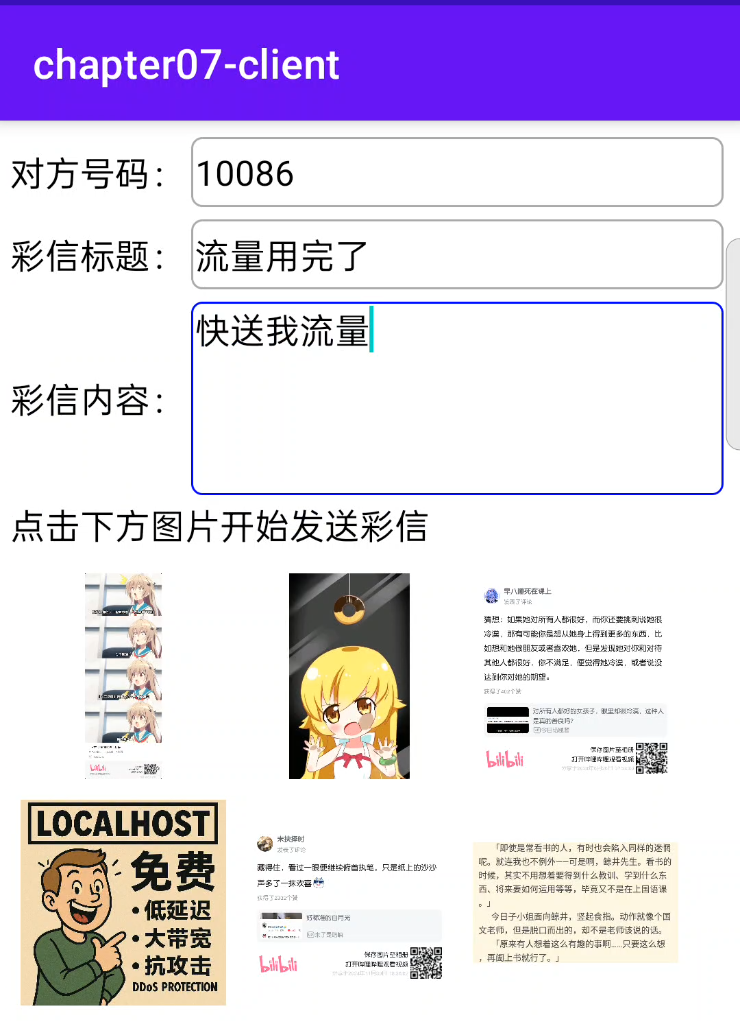Send the beige book excerpt image
Image resolution: width=740 pixels, height=1021 pixels.
[x=575, y=902]
